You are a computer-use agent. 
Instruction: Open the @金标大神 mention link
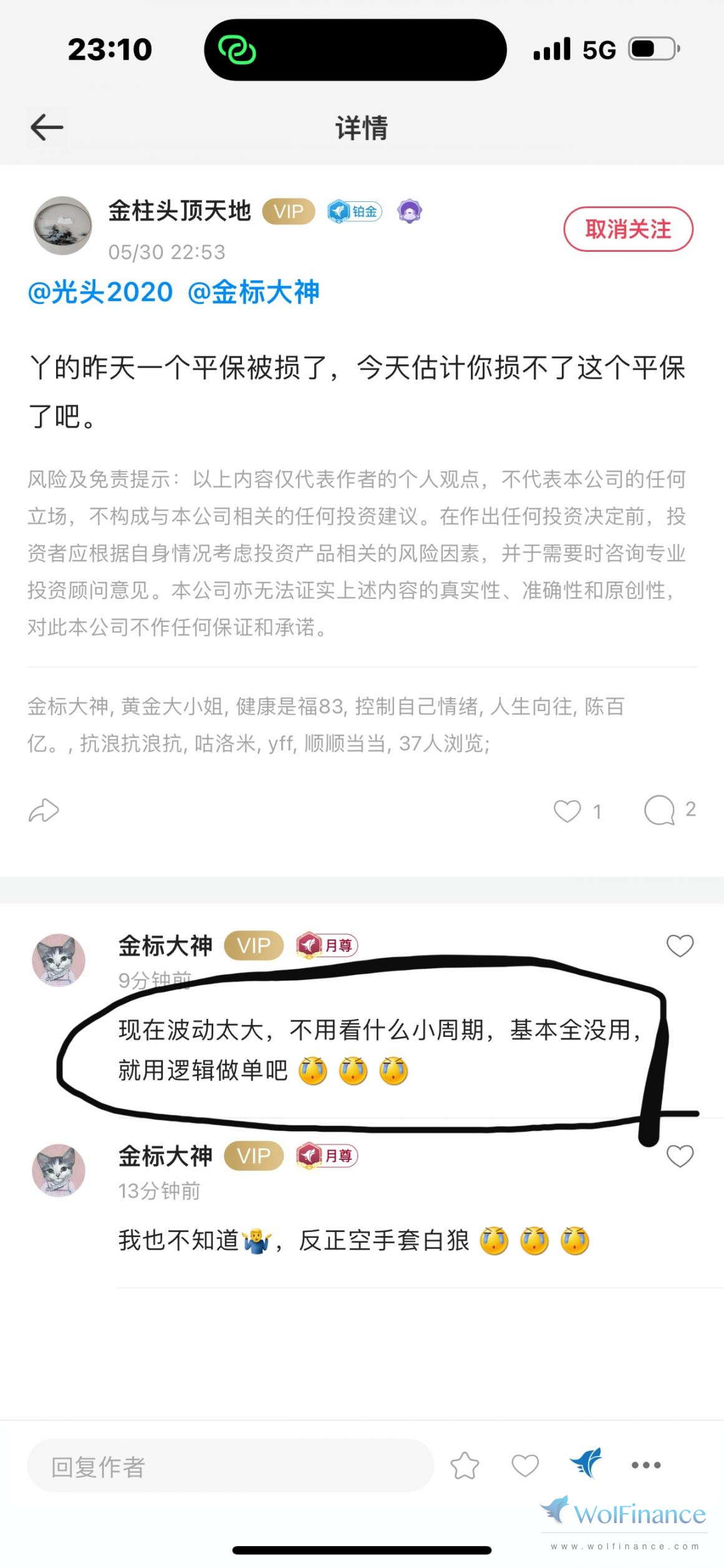253,292
